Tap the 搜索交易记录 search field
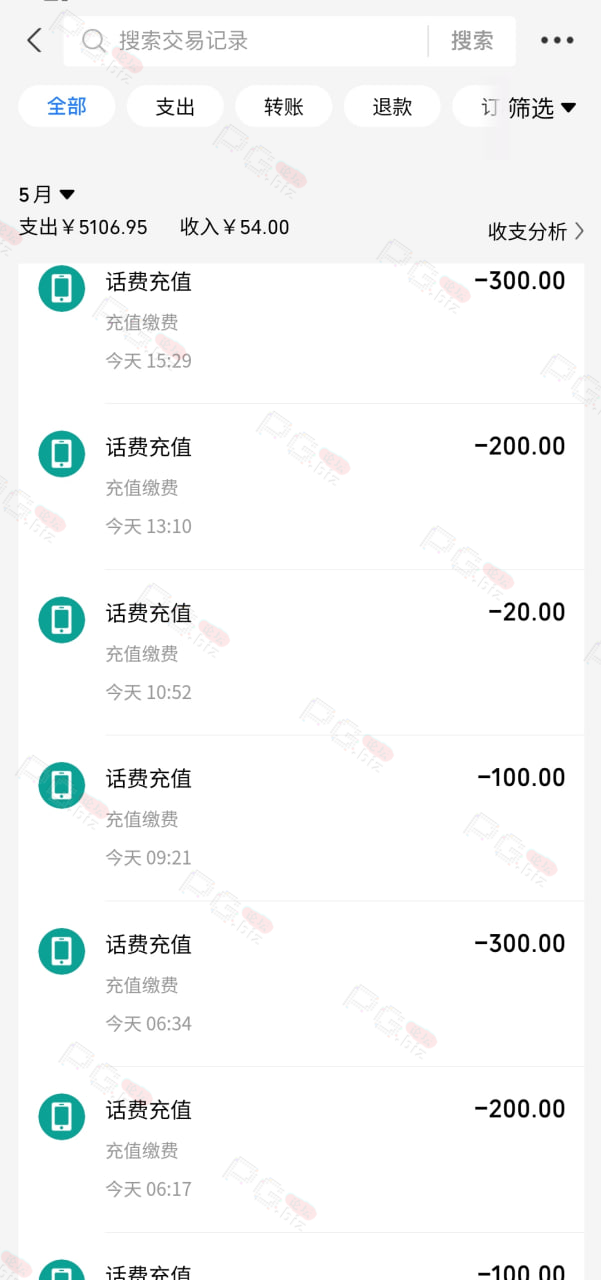The height and width of the screenshot is (1280, 601). (245, 41)
